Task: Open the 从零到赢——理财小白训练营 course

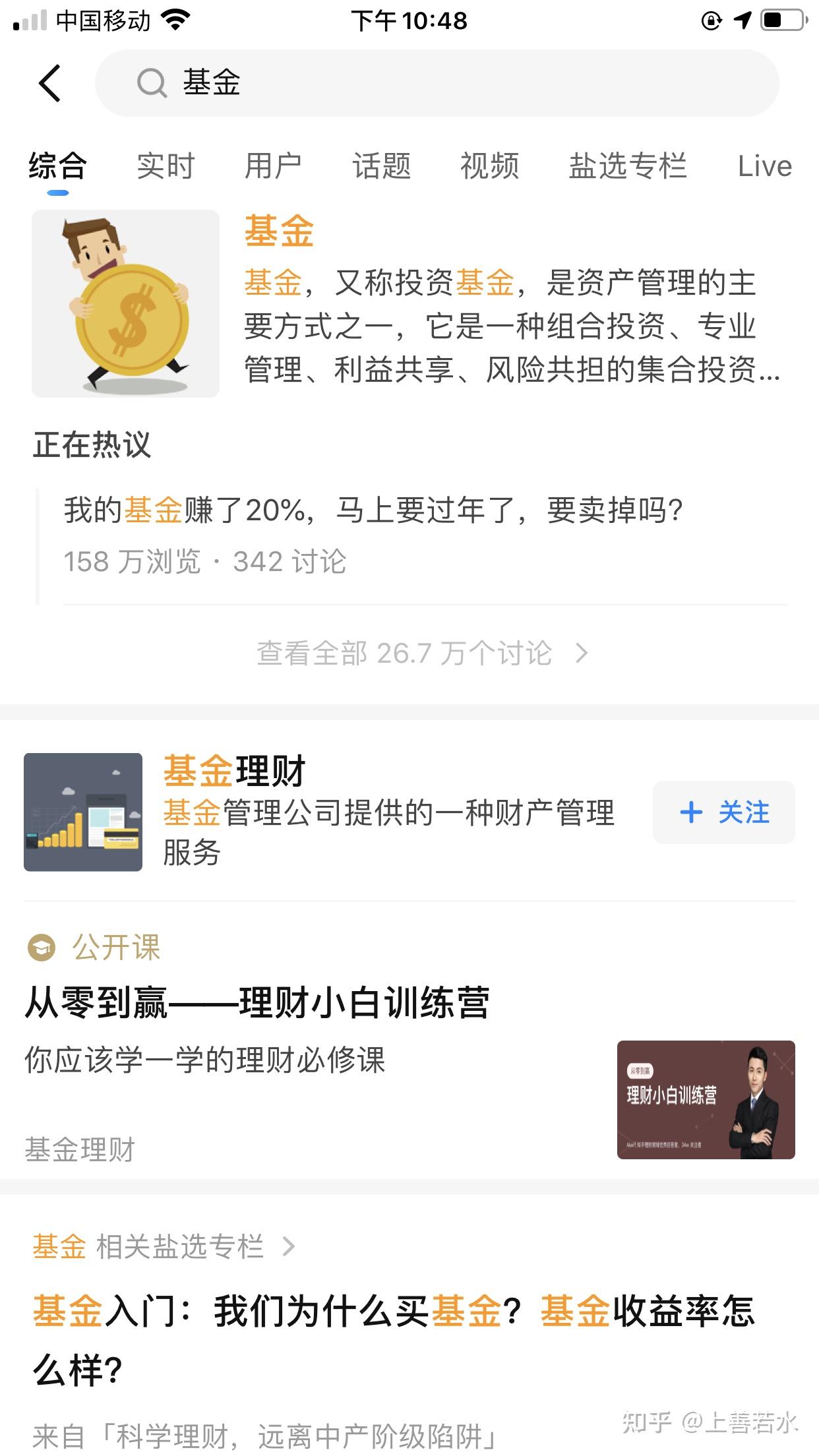Action: point(257,1004)
